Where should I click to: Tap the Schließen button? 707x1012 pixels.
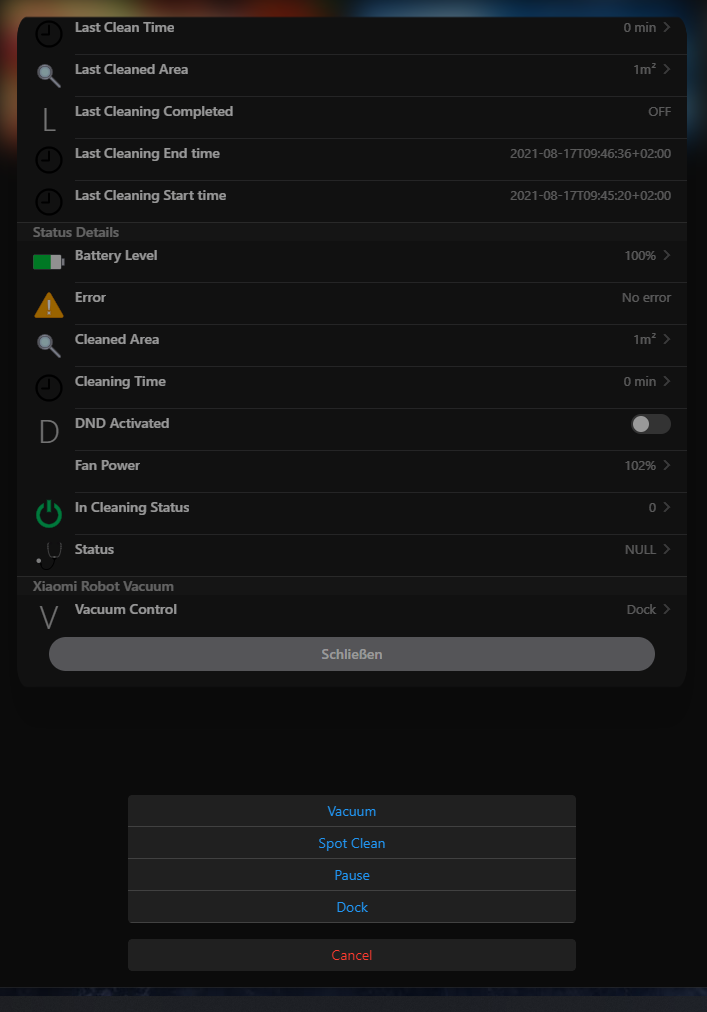351,654
